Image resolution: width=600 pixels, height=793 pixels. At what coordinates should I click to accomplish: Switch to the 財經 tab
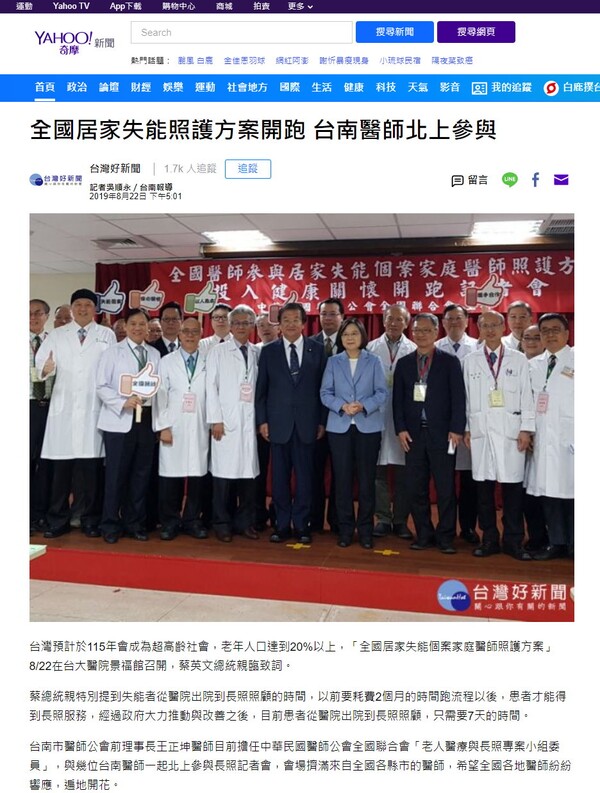click(x=140, y=87)
